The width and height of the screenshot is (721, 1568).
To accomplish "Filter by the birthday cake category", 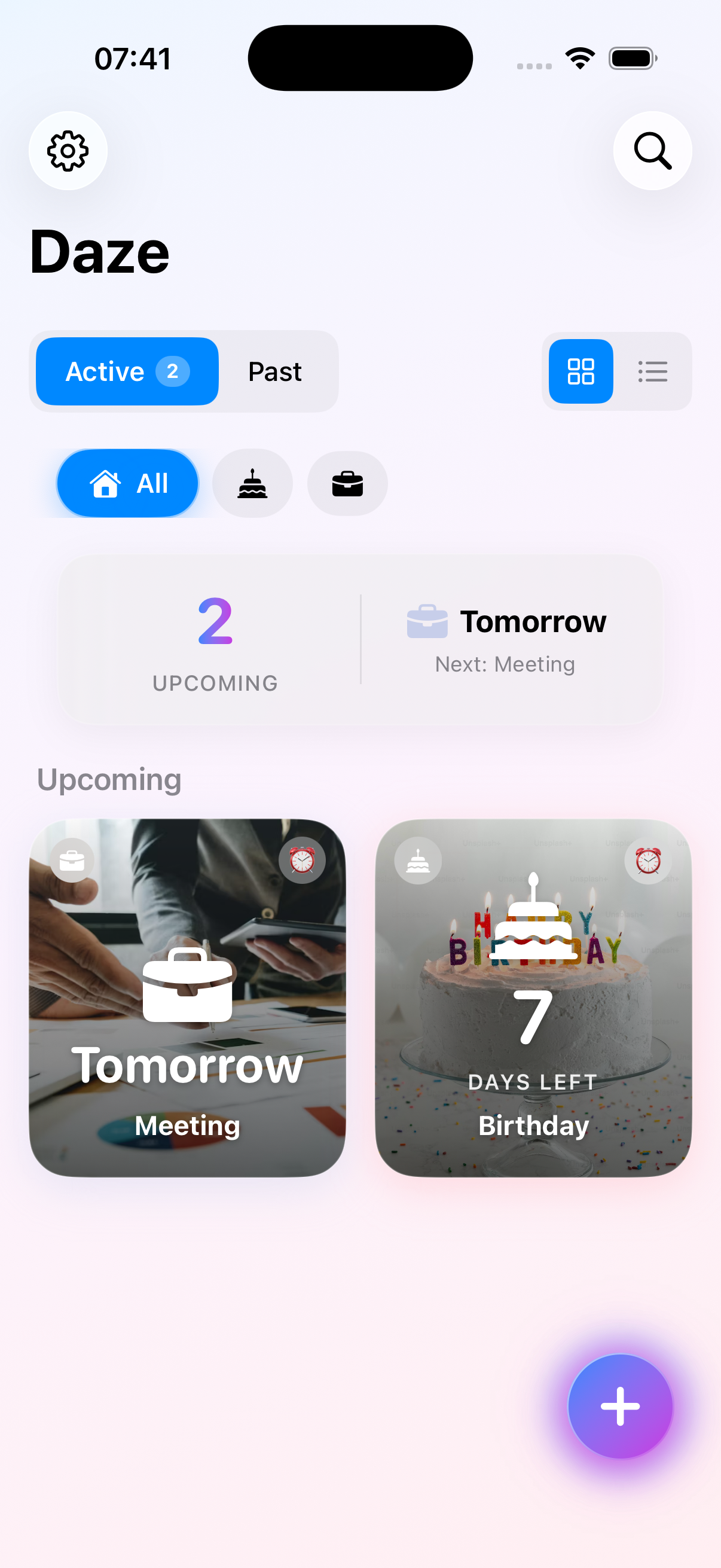I will point(252,483).
